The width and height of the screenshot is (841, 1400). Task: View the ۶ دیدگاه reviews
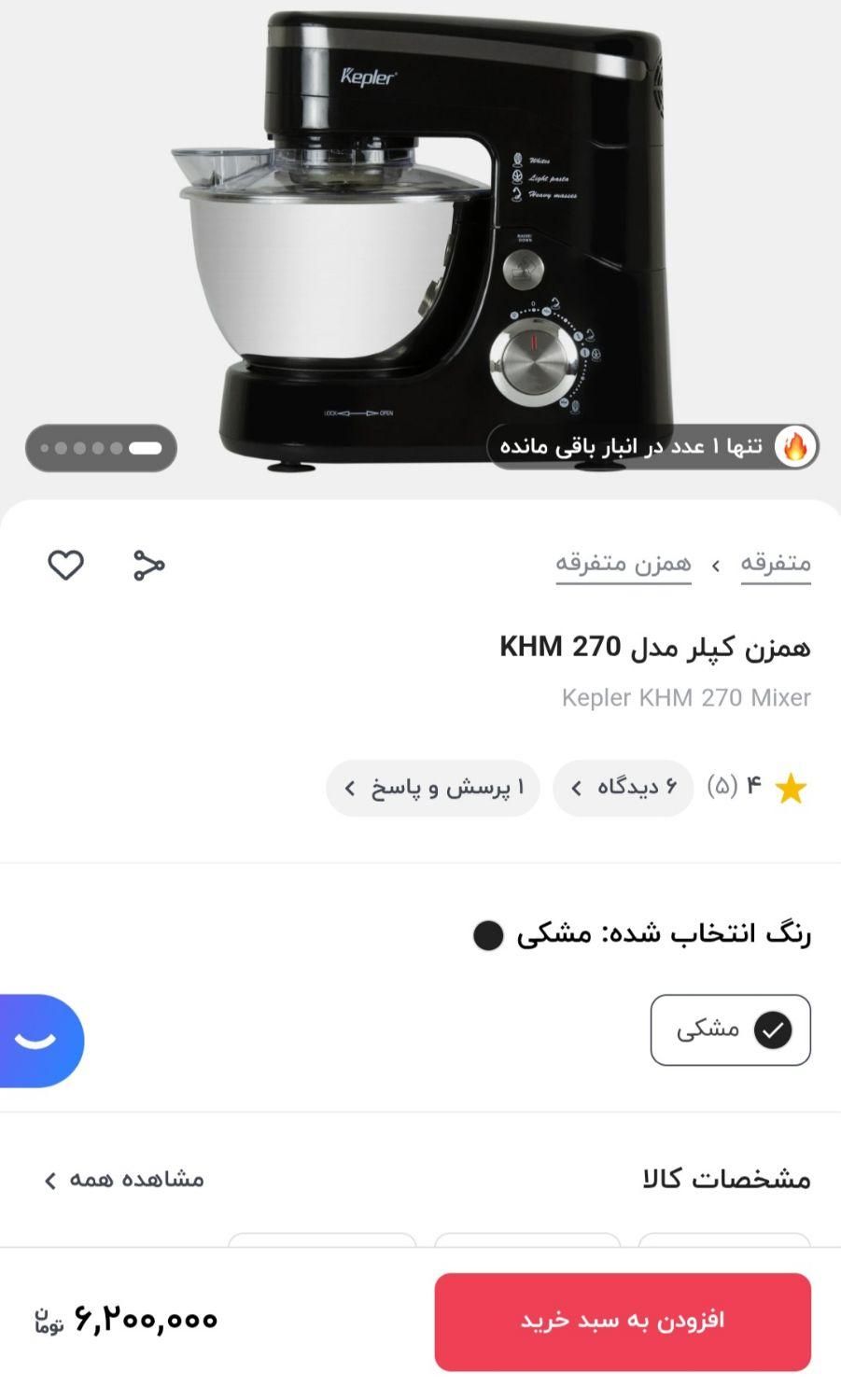pos(624,789)
